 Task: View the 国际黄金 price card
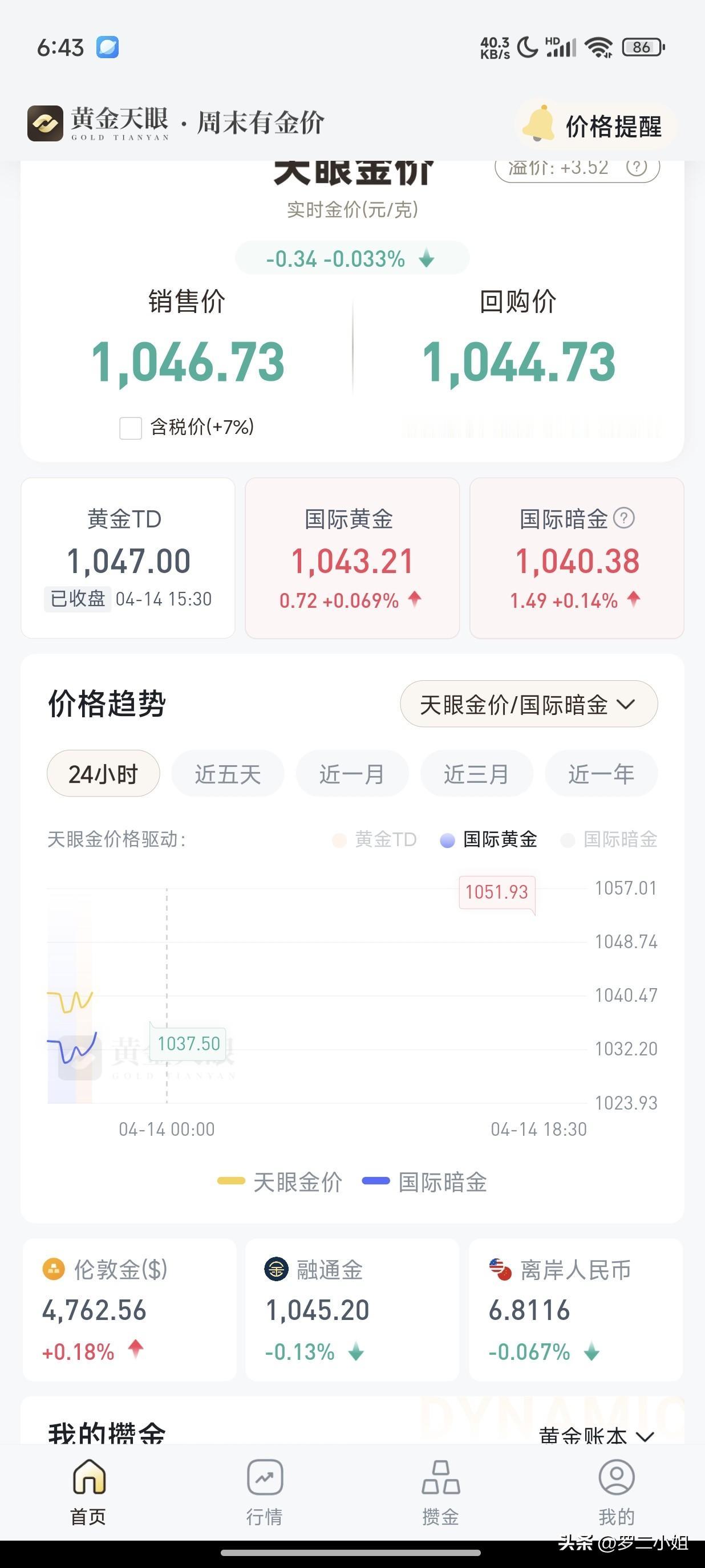pyautogui.click(x=352, y=558)
